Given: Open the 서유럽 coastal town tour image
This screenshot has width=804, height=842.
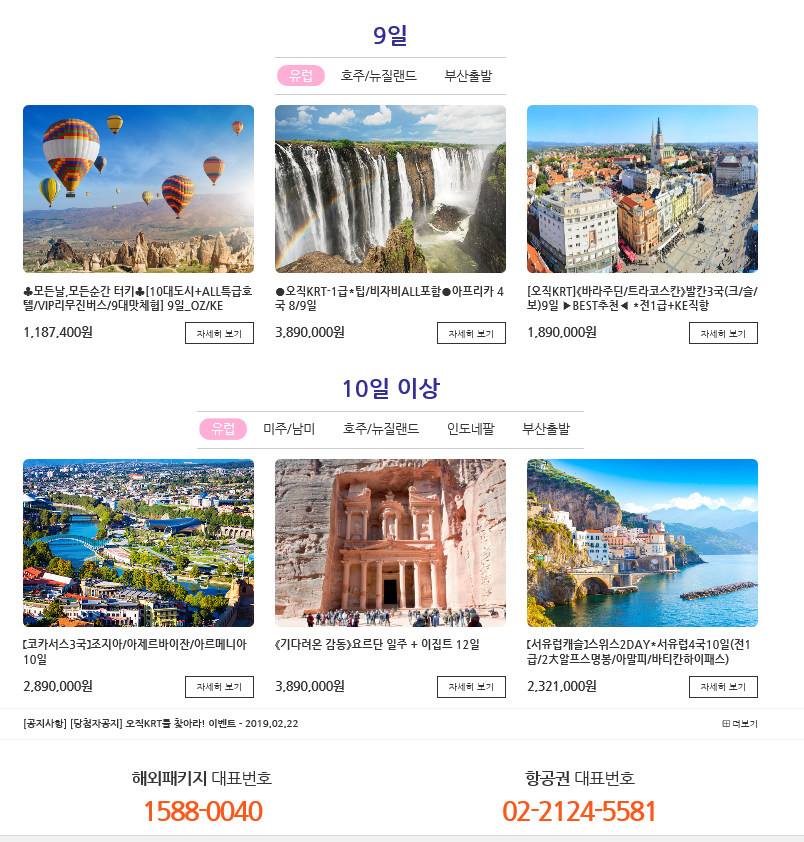Looking at the screenshot, I should [642, 543].
